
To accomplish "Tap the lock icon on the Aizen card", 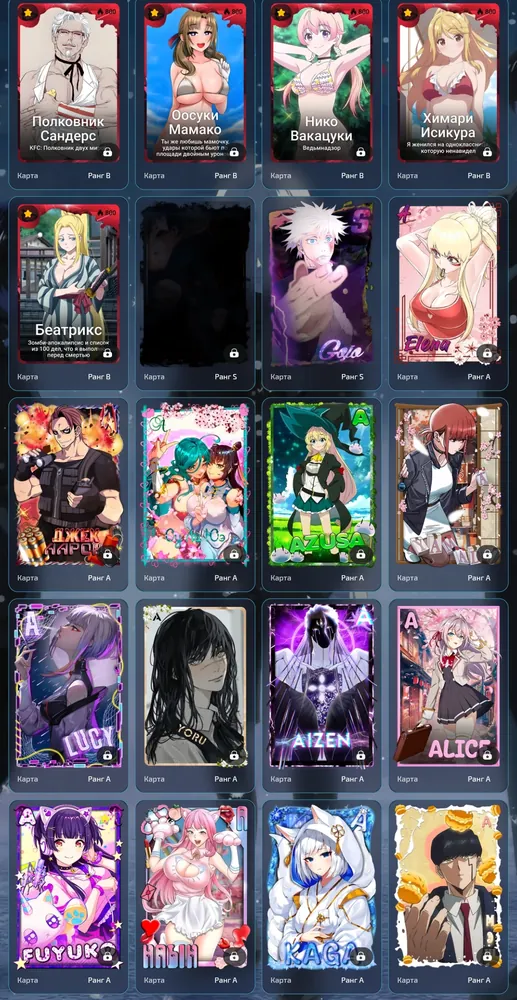I will point(361,755).
